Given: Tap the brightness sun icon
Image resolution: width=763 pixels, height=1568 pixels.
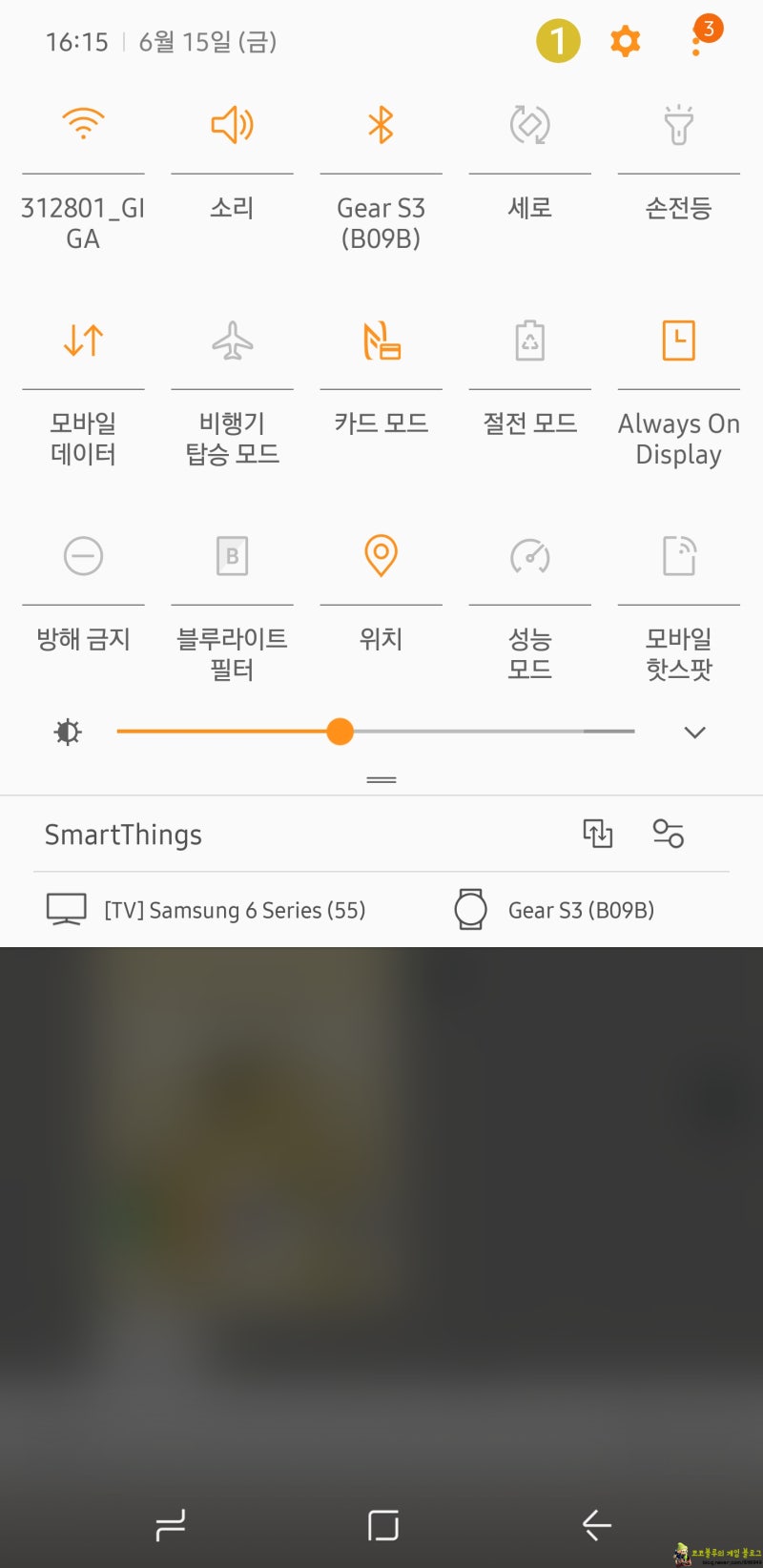Looking at the screenshot, I should [x=67, y=732].
